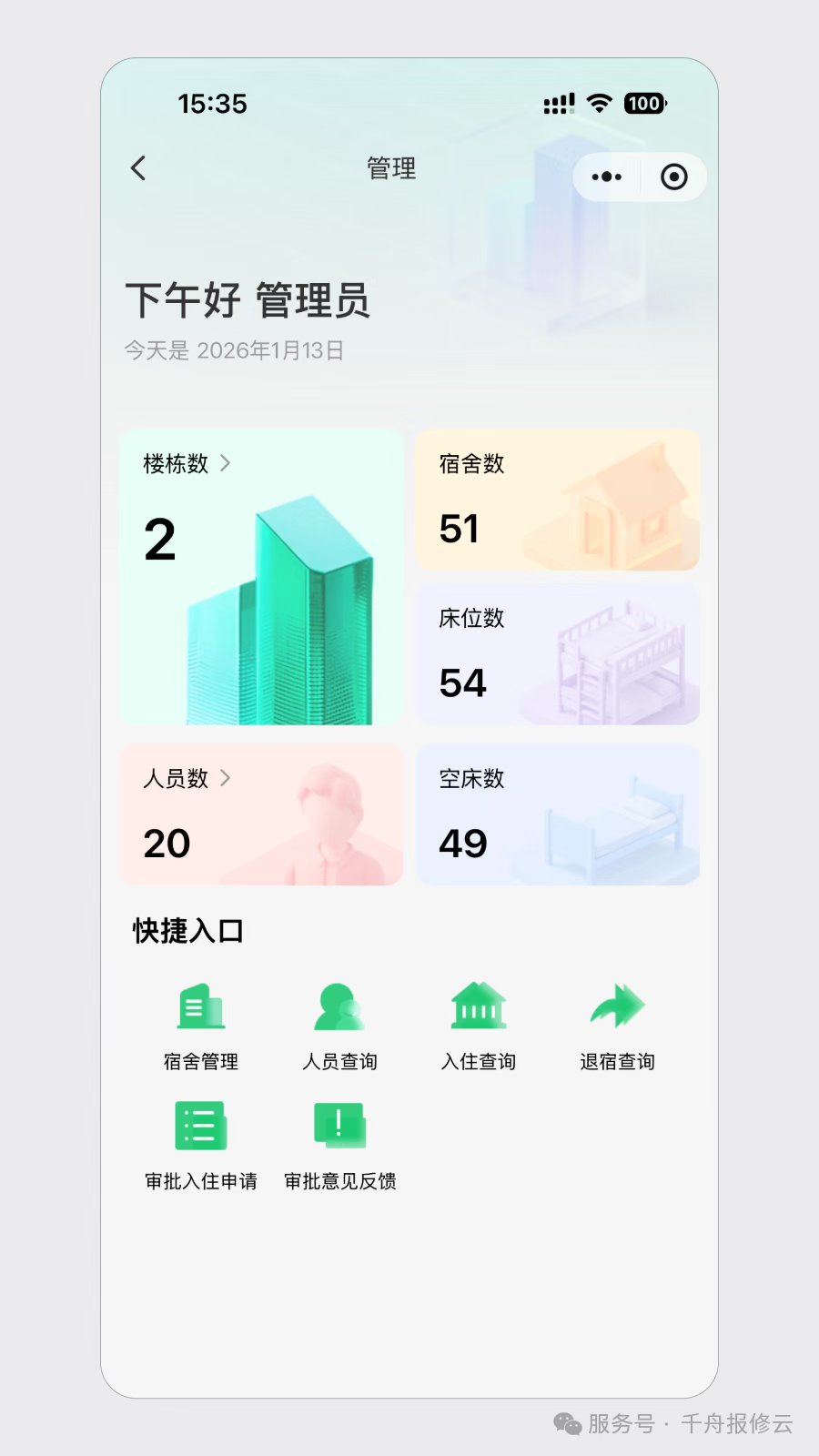Tap the 空床数 card showing 49
The width and height of the screenshot is (819, 1456).
point(558,814)
